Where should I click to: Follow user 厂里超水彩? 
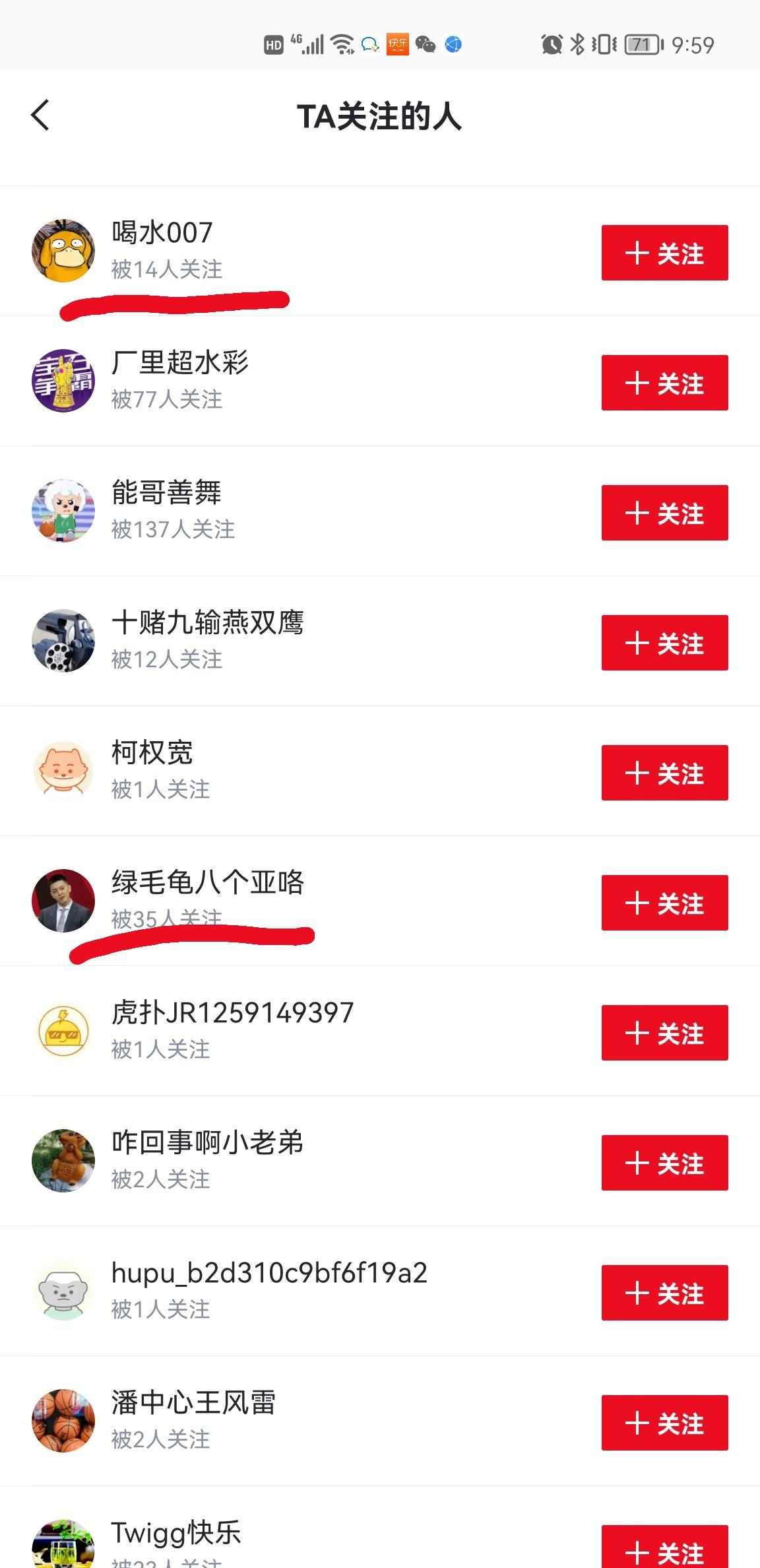(664, 383)
